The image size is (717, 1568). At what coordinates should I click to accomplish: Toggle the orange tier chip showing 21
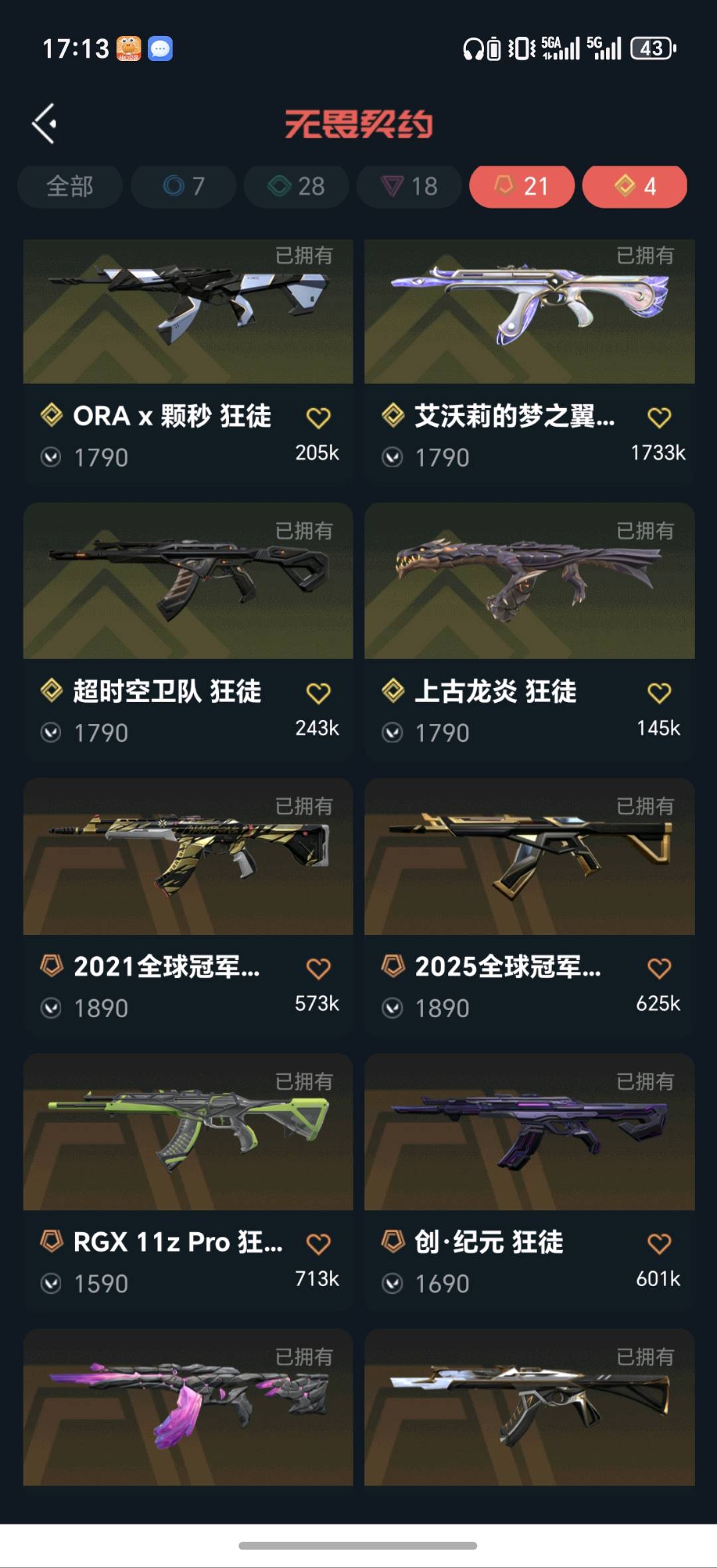pos(522,186)
